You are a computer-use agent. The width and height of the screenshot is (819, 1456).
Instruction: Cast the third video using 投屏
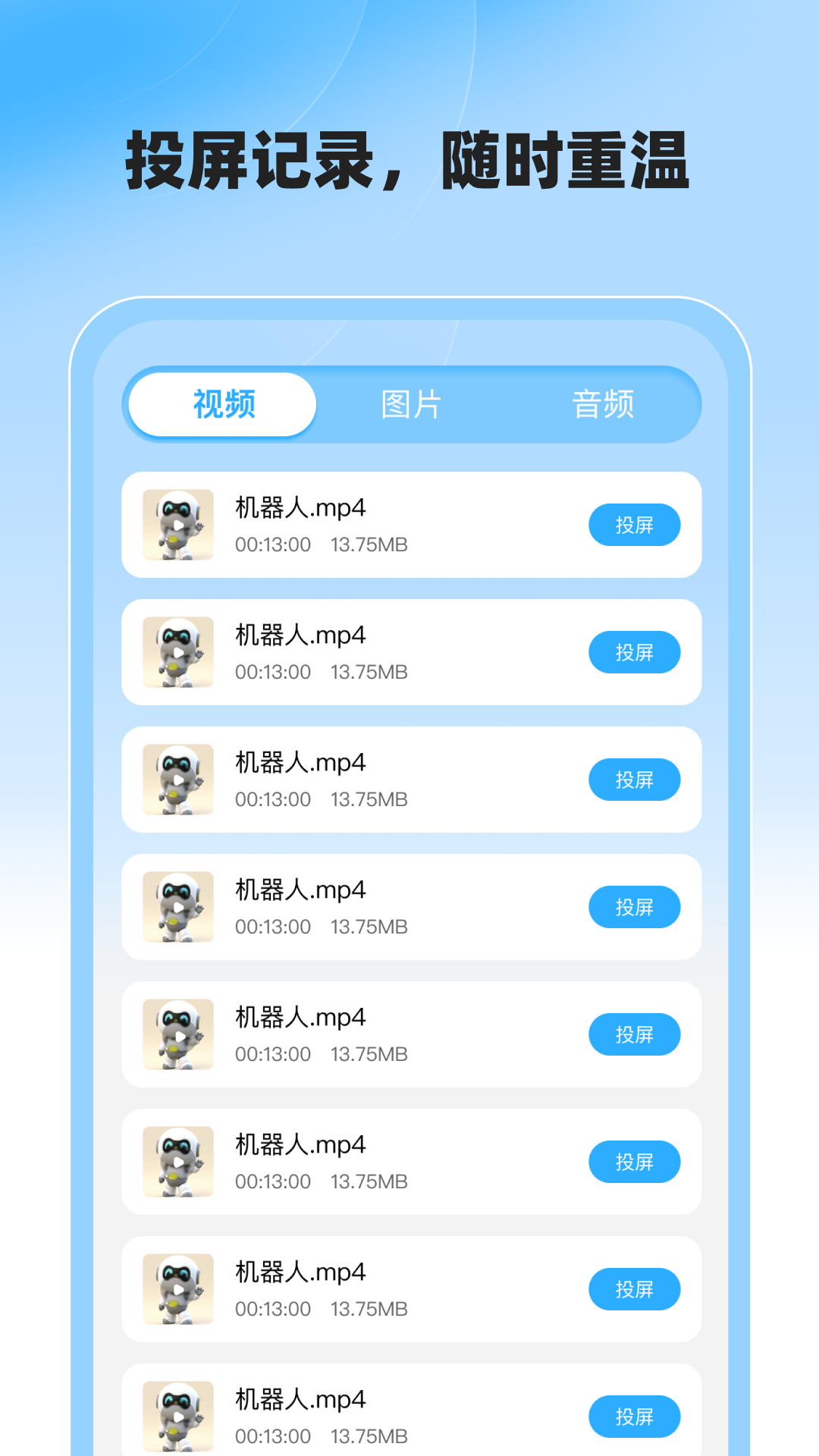635,779
